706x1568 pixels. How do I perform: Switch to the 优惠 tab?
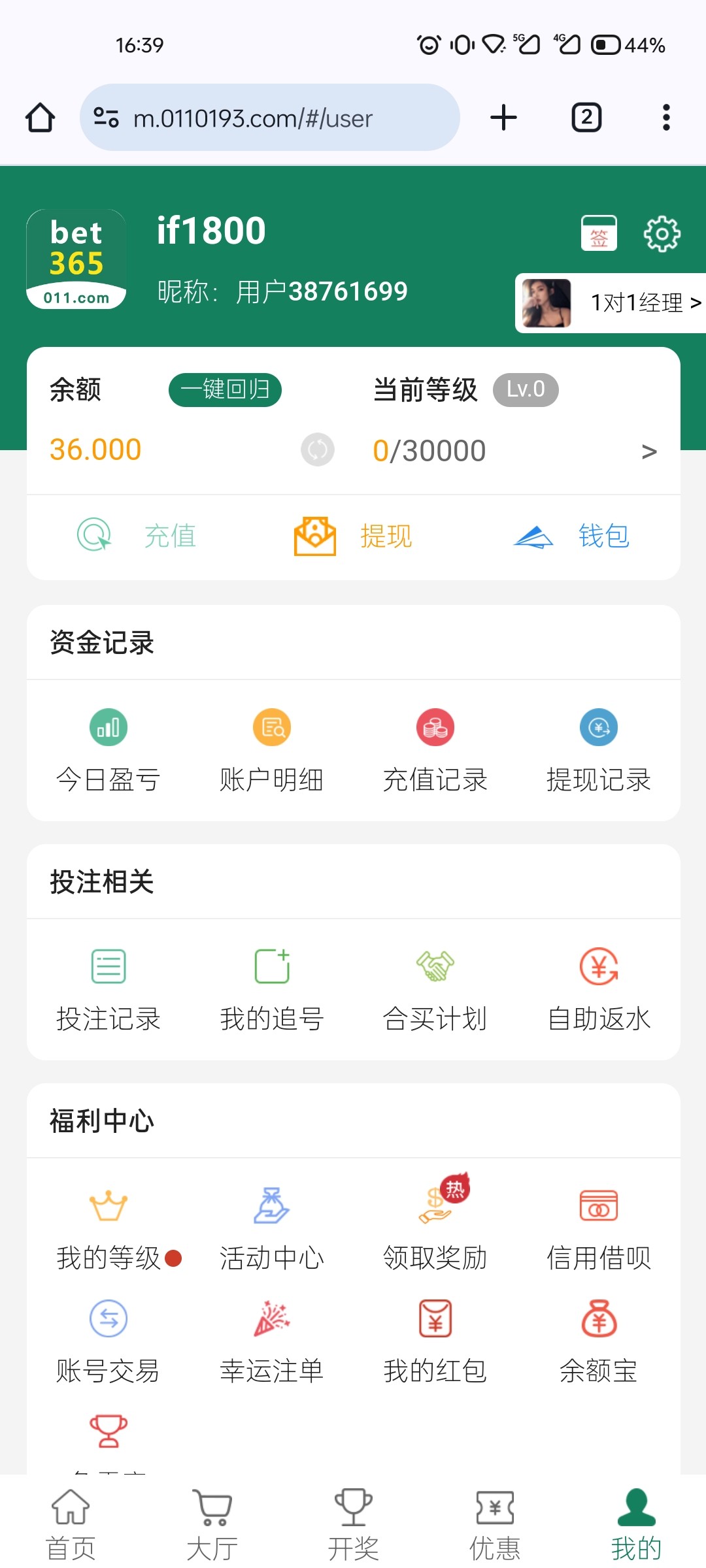495,1524
